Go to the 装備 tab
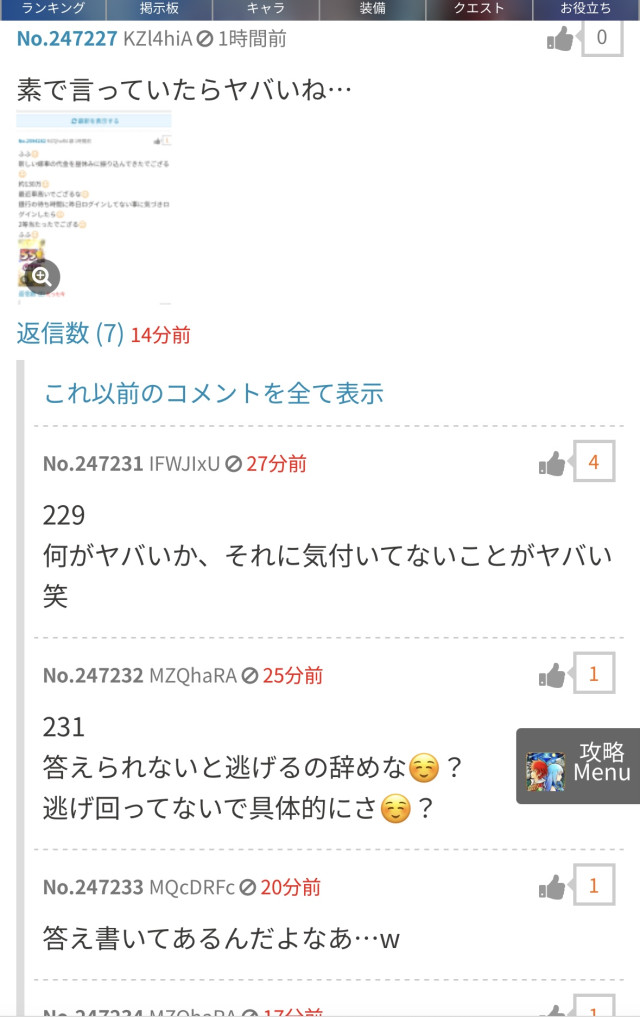 (372, 9)
